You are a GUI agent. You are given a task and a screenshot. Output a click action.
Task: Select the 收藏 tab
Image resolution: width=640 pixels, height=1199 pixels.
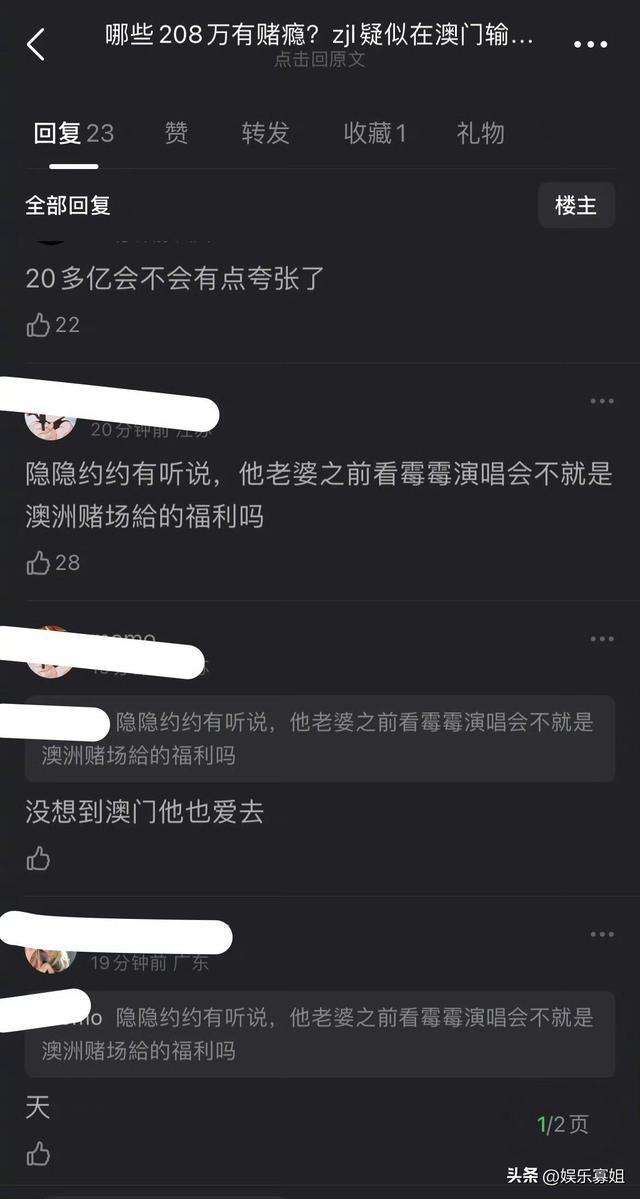click(x=375, y=133)
